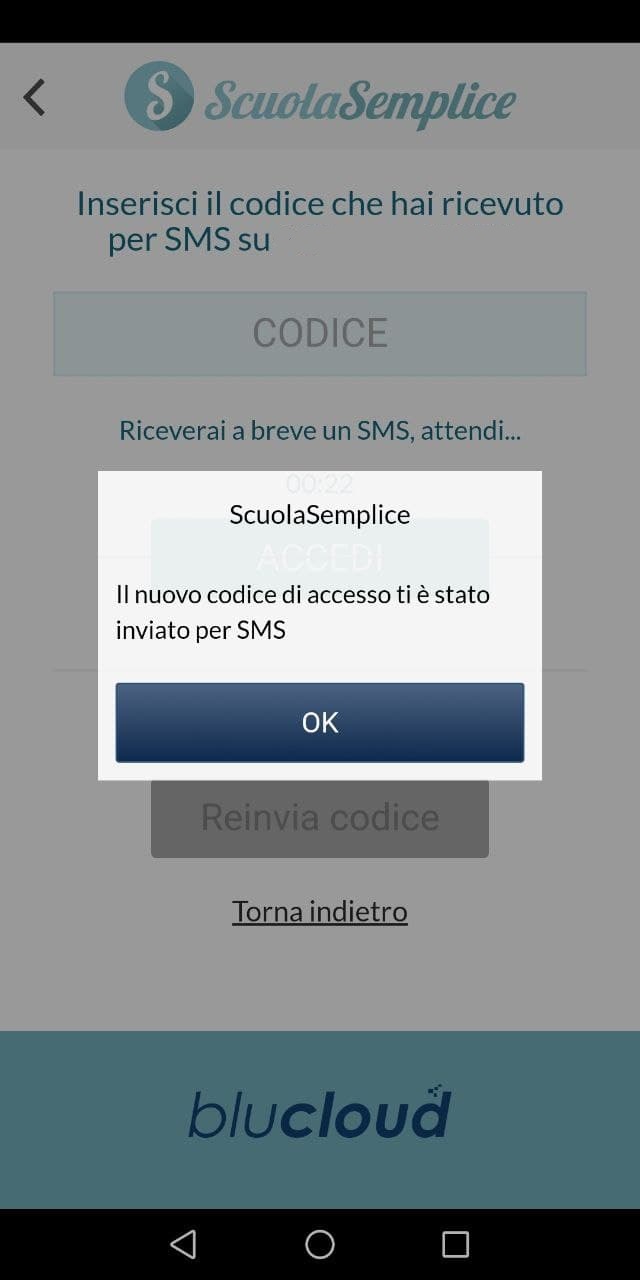
Task: Tap the CODICE input field
Action: pos(320,333)
